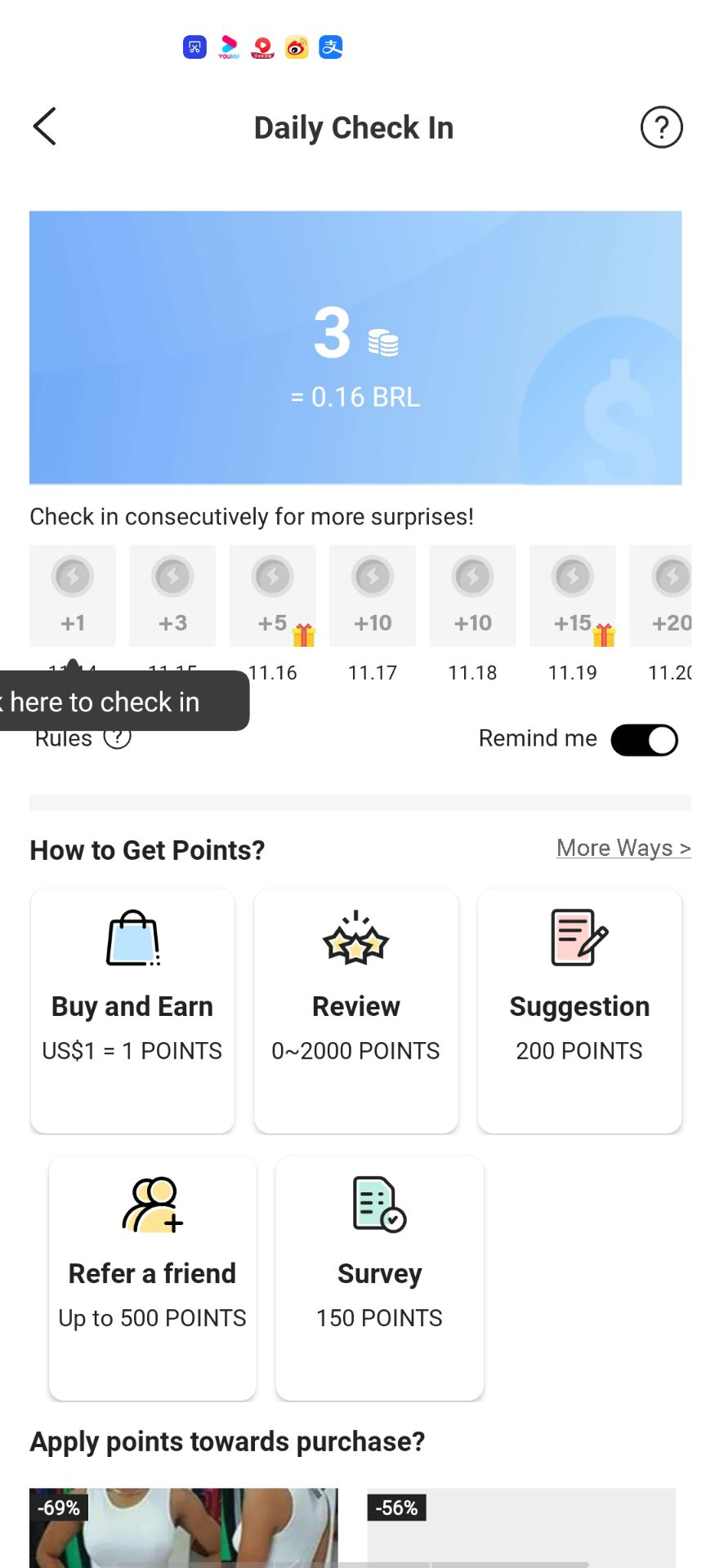706x1568 pixels.
Task: Go back from Daily Check In
Action: point(45,127)
